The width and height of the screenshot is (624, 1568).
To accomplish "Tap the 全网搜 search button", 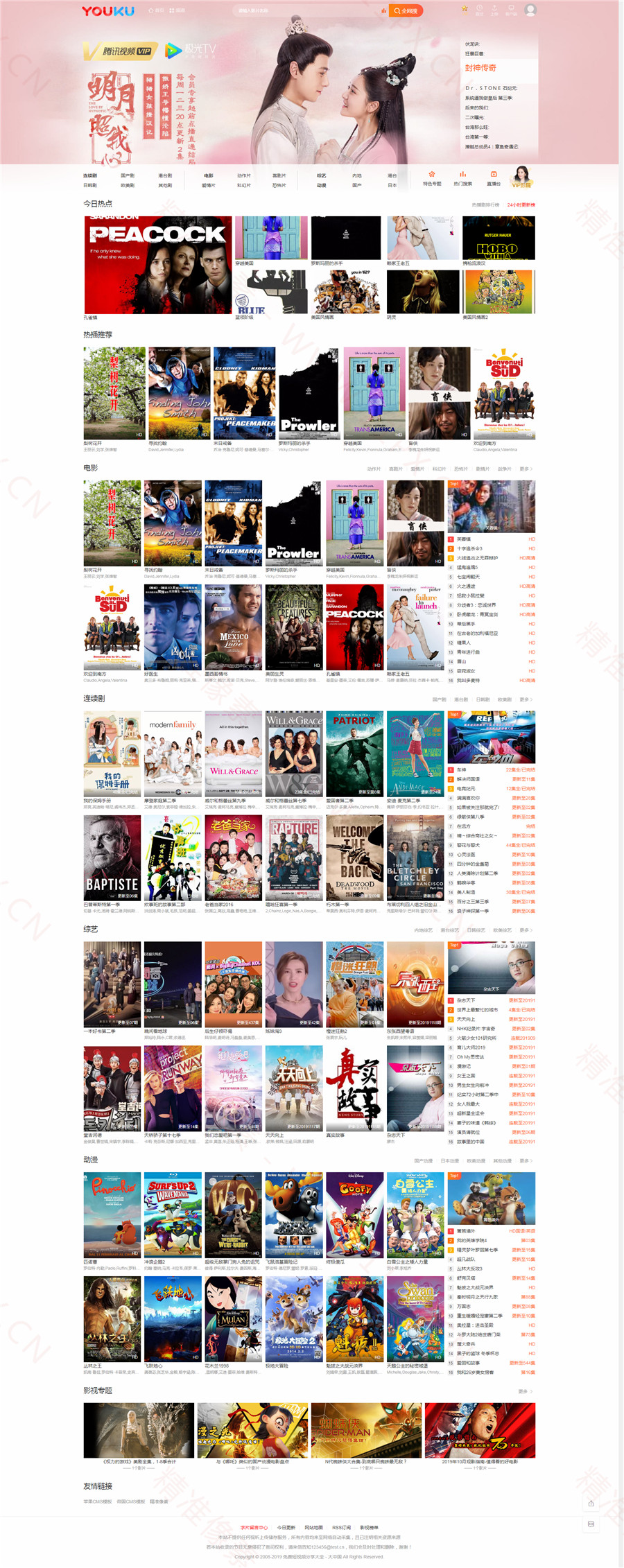I will click(x=406, y=11).
